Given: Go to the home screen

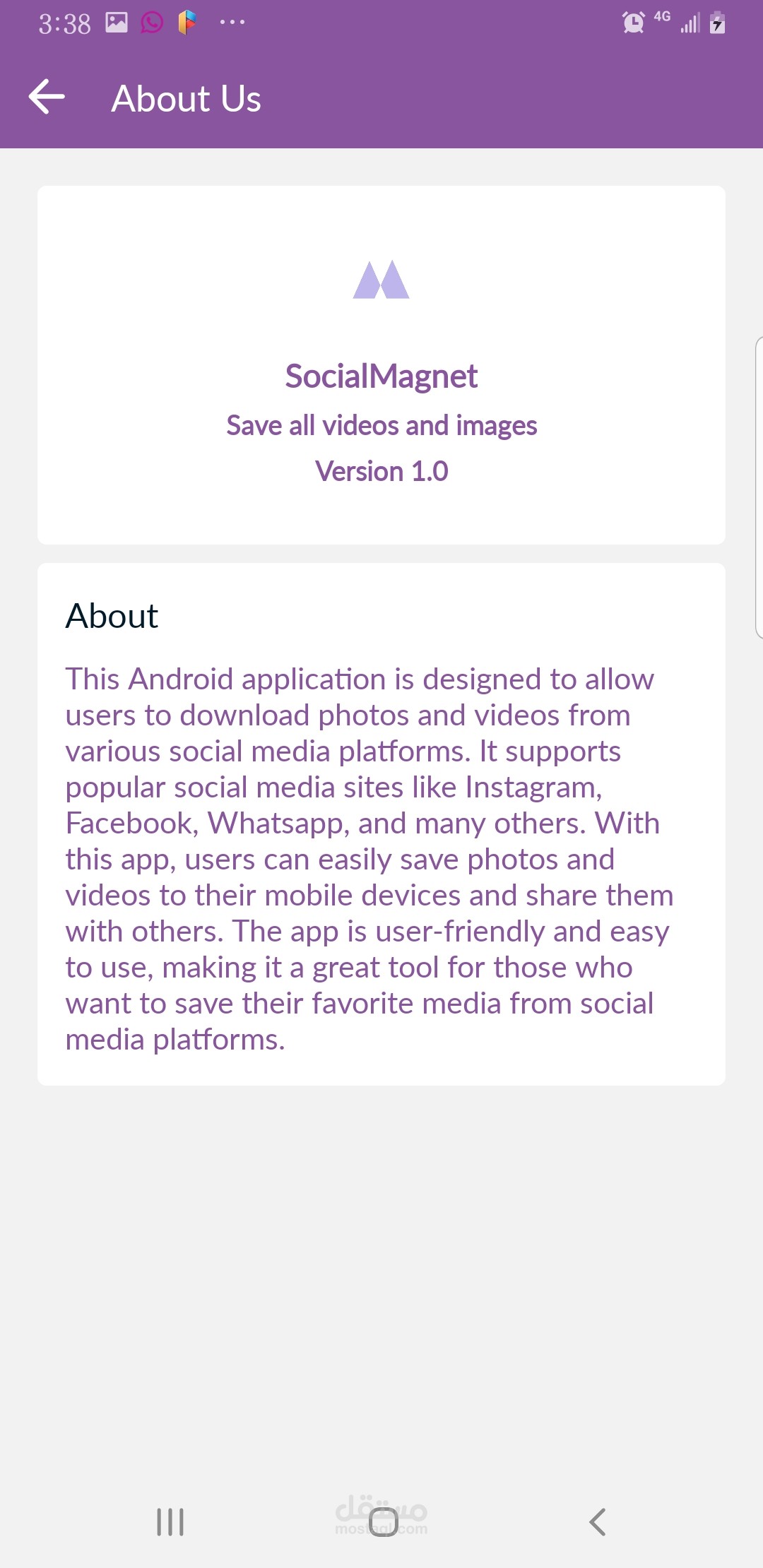Looking at the screenshot, I should [x=384, y=1521].
